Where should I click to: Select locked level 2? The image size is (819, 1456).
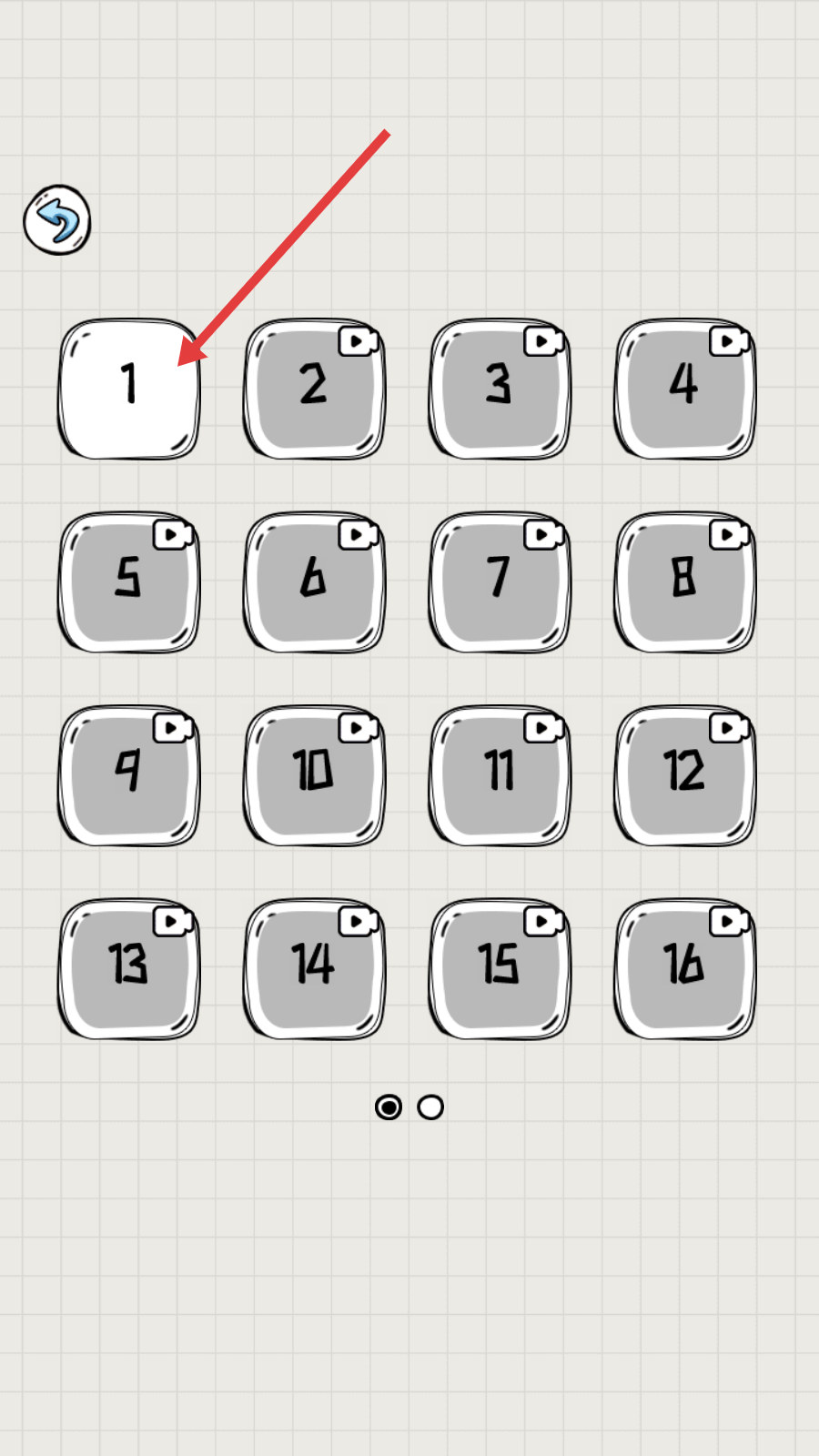pyautogui.click(x=314, y=389)
